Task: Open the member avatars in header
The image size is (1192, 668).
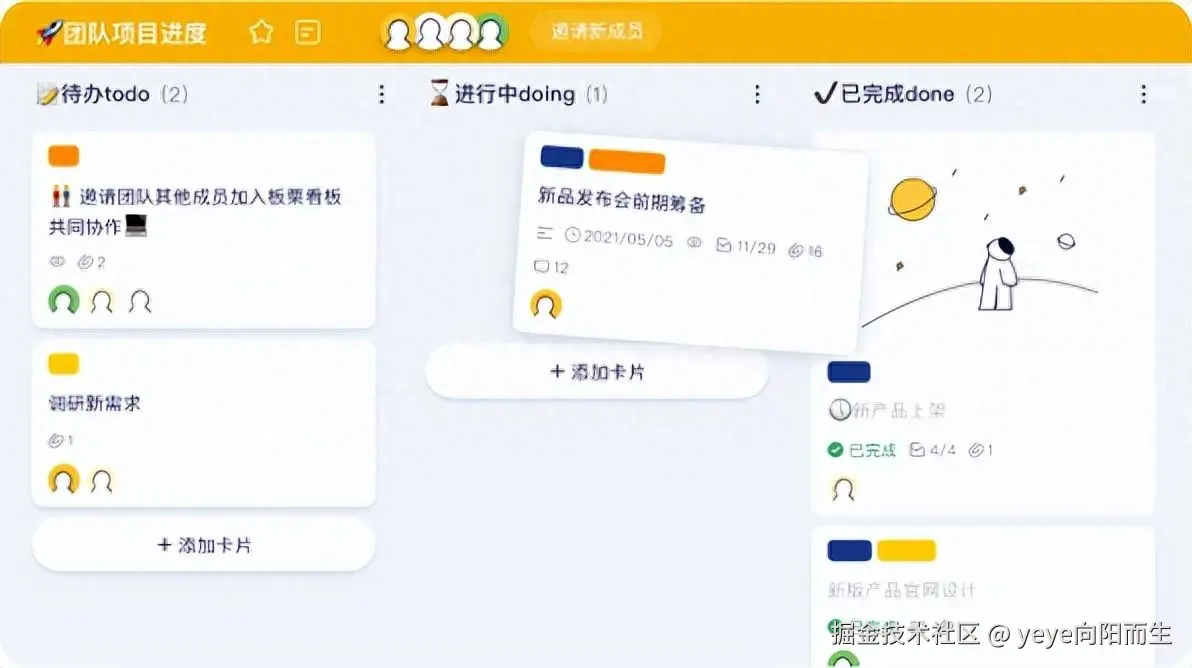Action: coord(444,33)
